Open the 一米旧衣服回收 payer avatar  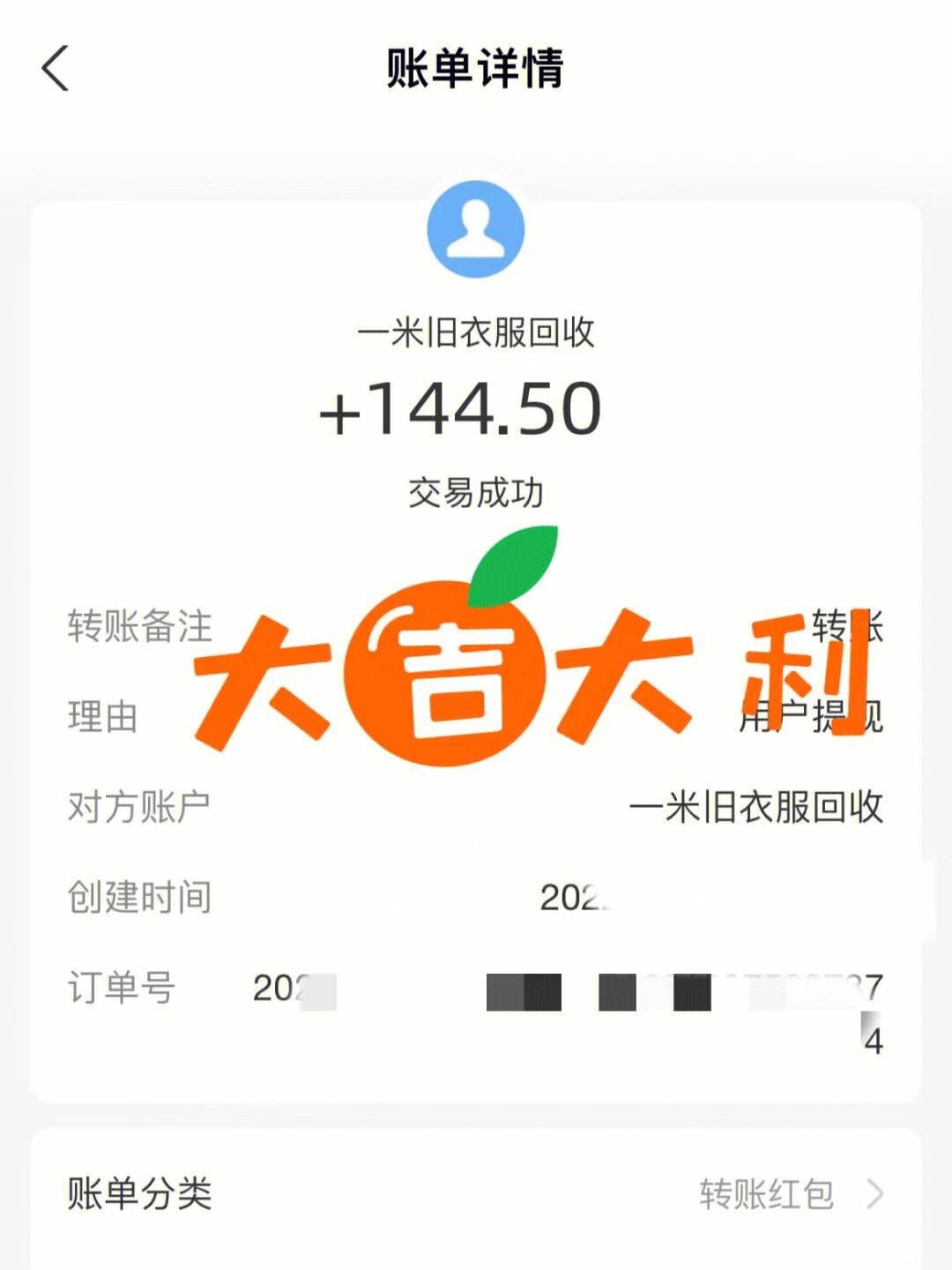[476, 229]
